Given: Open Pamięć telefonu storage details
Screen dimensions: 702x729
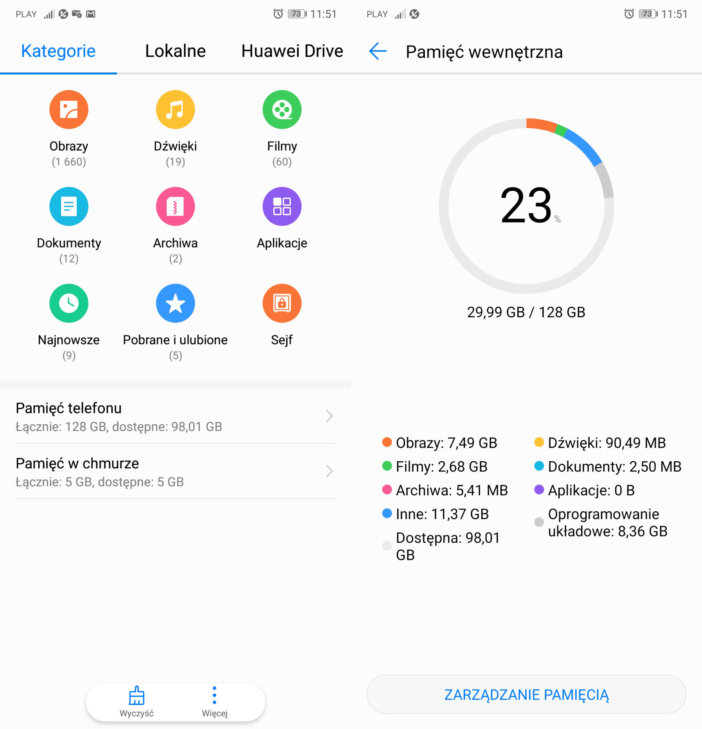Looking at the screenshot, I should click(x=175, y=416).
